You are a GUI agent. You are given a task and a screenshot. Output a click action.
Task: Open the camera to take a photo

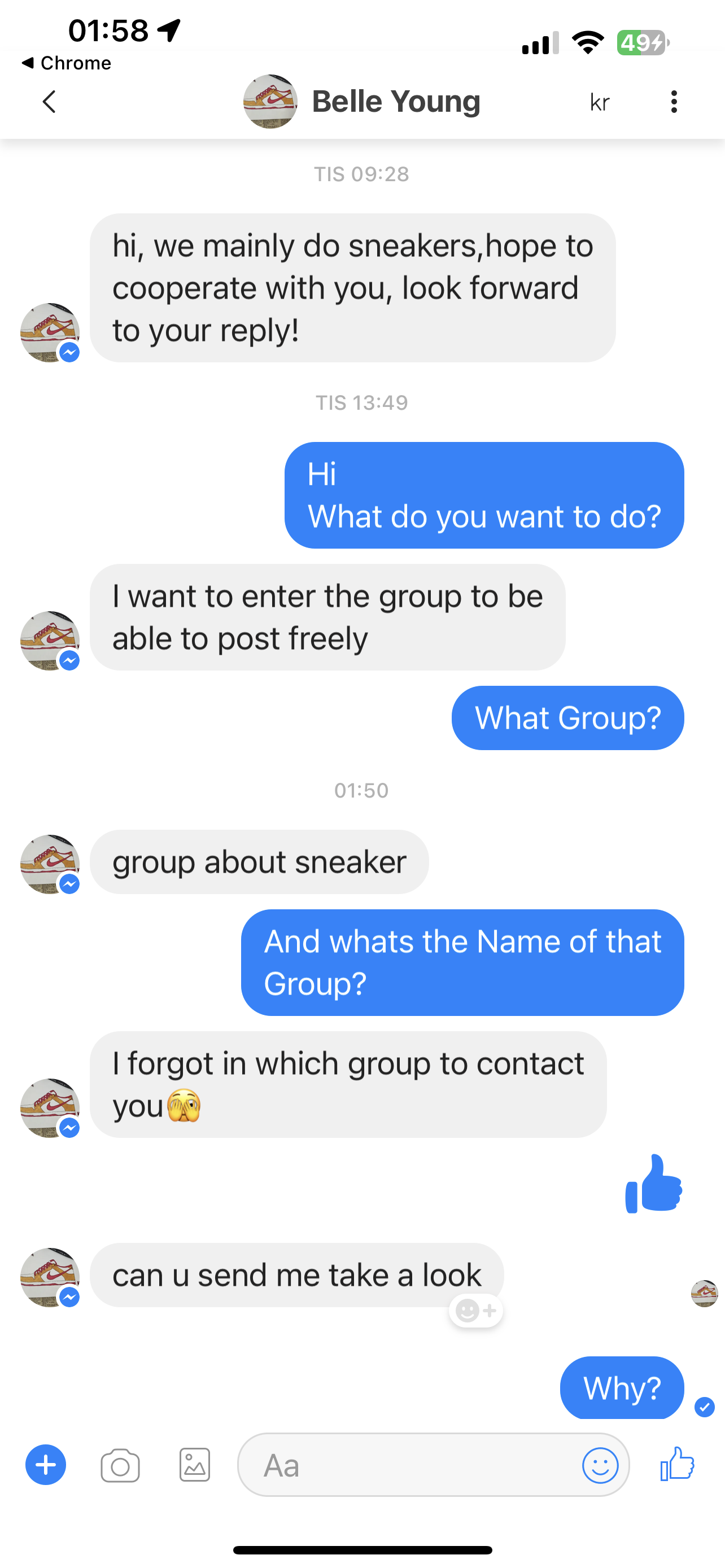(x=120, y=1465)
